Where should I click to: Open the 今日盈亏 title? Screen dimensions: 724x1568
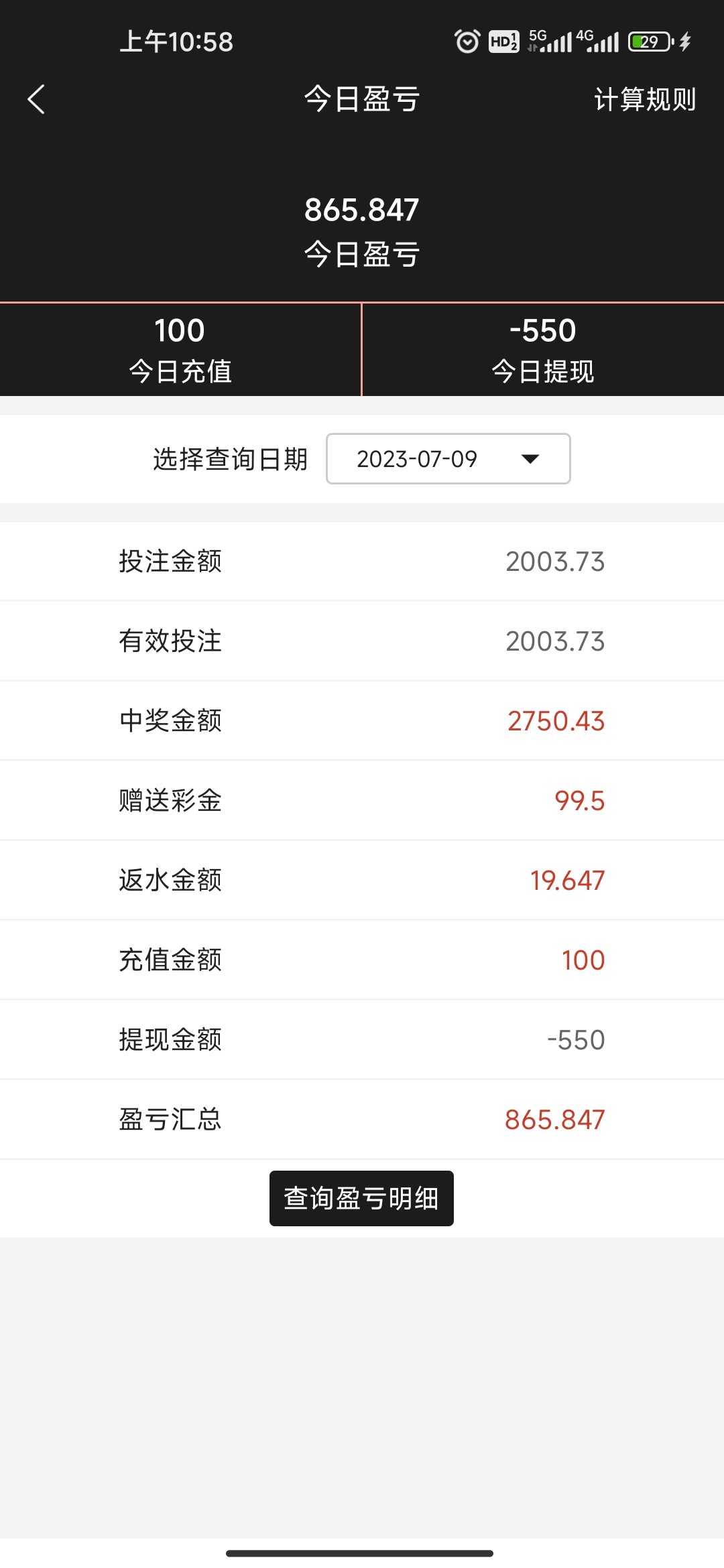pyautogui.click(x=361, y=98)
